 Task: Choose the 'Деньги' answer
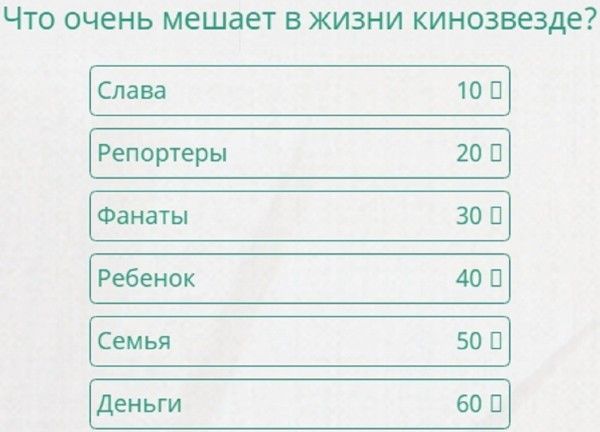point(299,404)
